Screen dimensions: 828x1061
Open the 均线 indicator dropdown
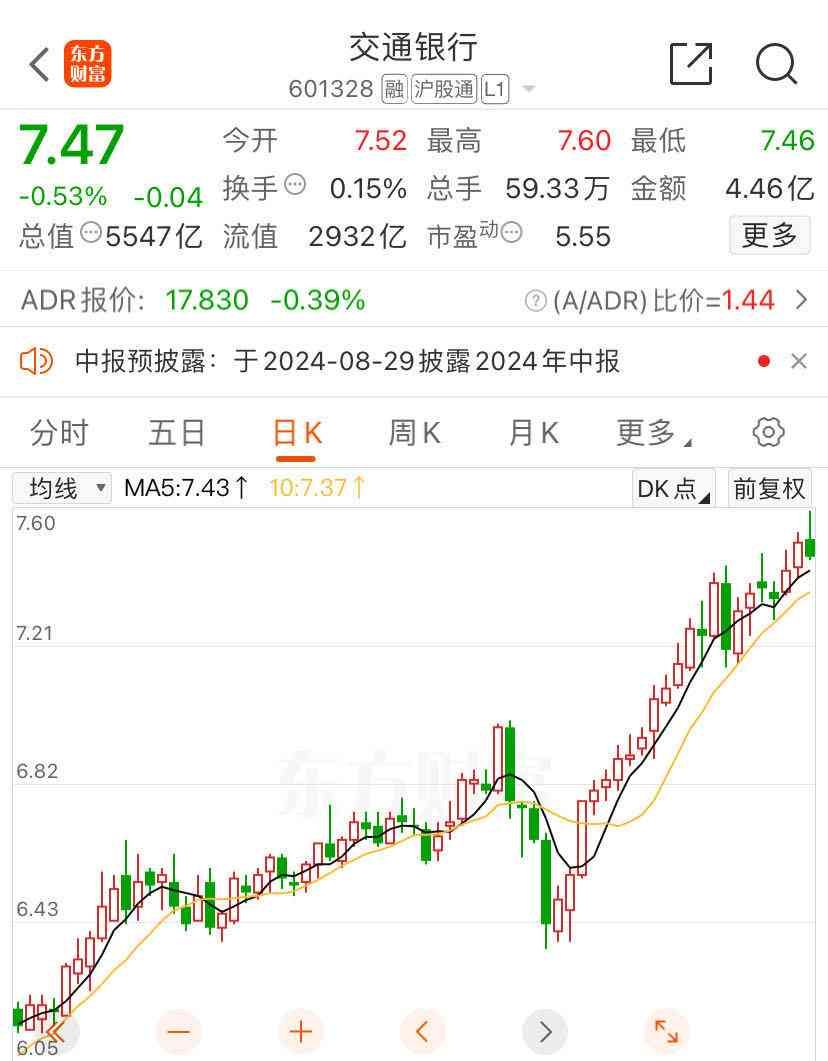tap(62, 488)
